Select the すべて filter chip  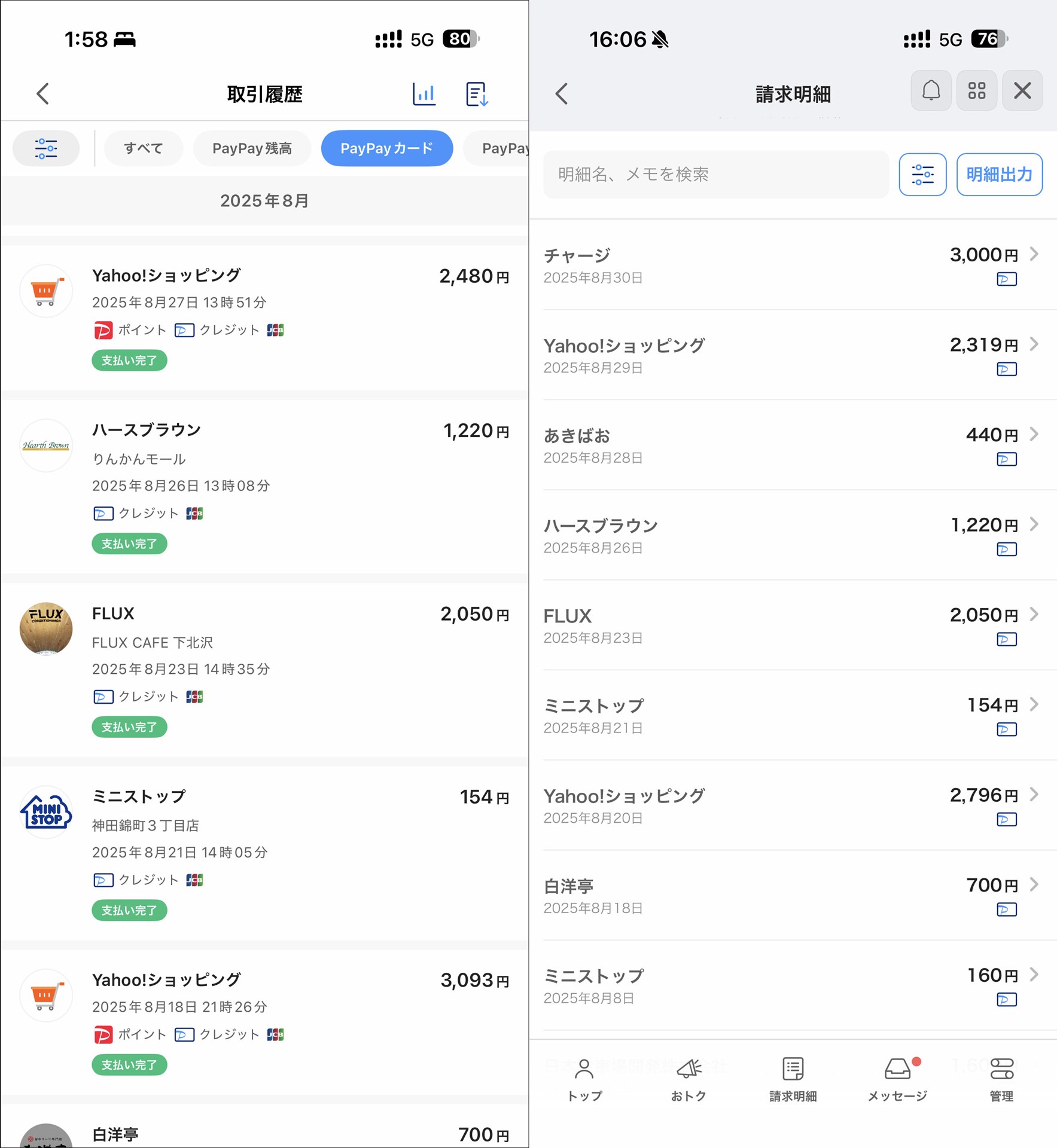coord(143,148)
